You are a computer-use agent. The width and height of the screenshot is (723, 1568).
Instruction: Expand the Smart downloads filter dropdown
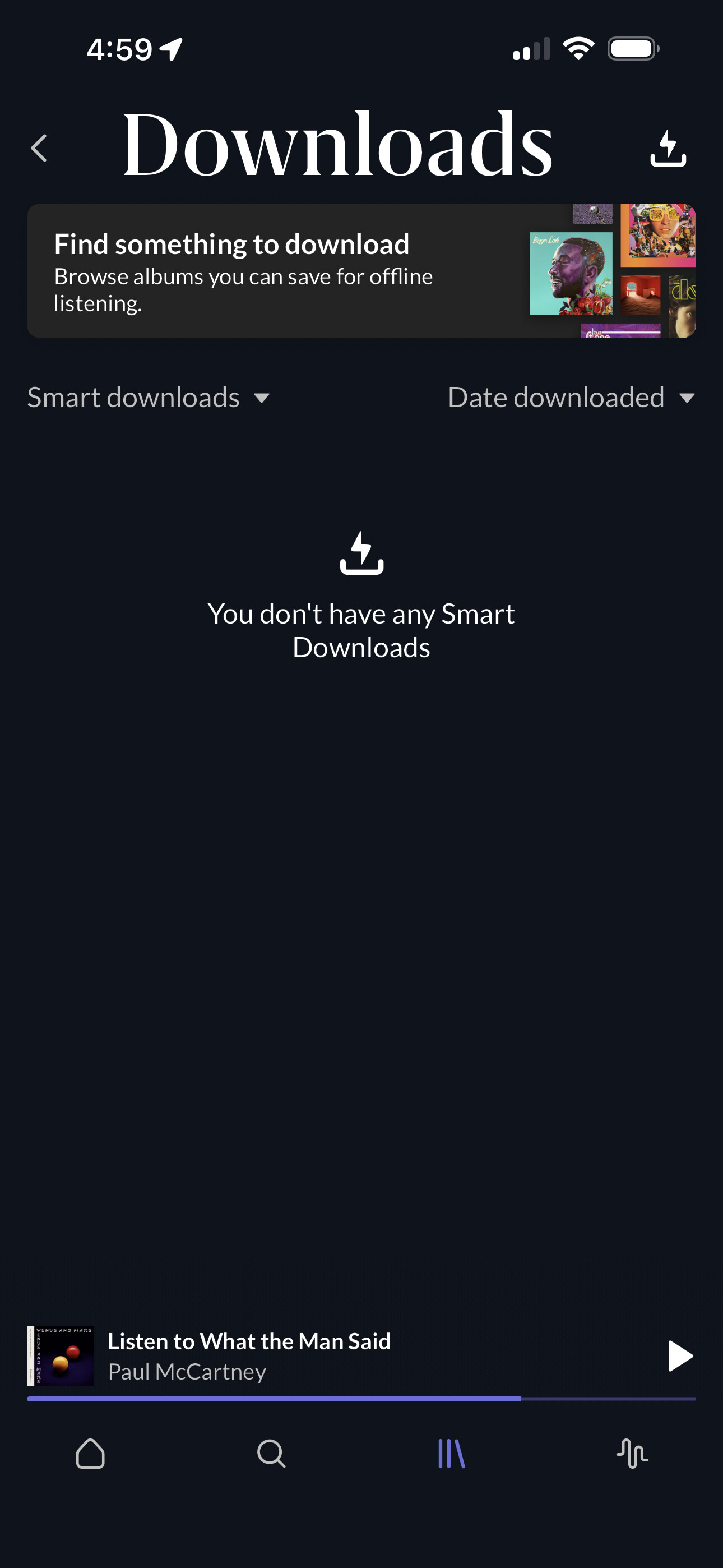[x=148, y=398]
